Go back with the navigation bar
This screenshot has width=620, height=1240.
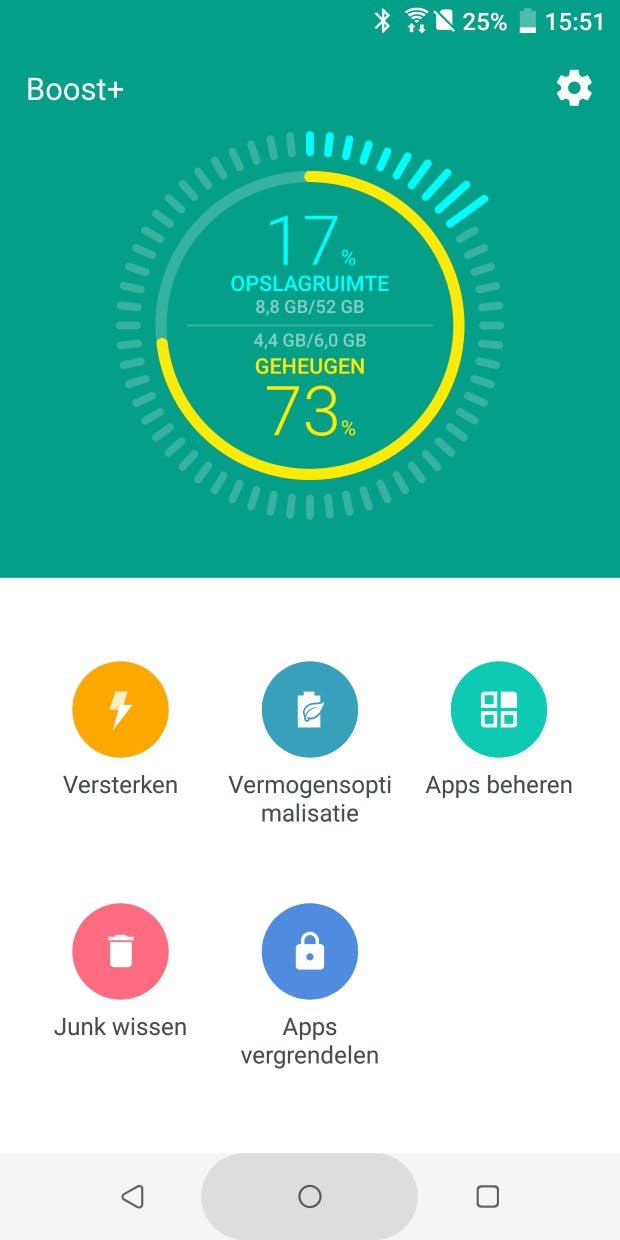point(132,1196)
